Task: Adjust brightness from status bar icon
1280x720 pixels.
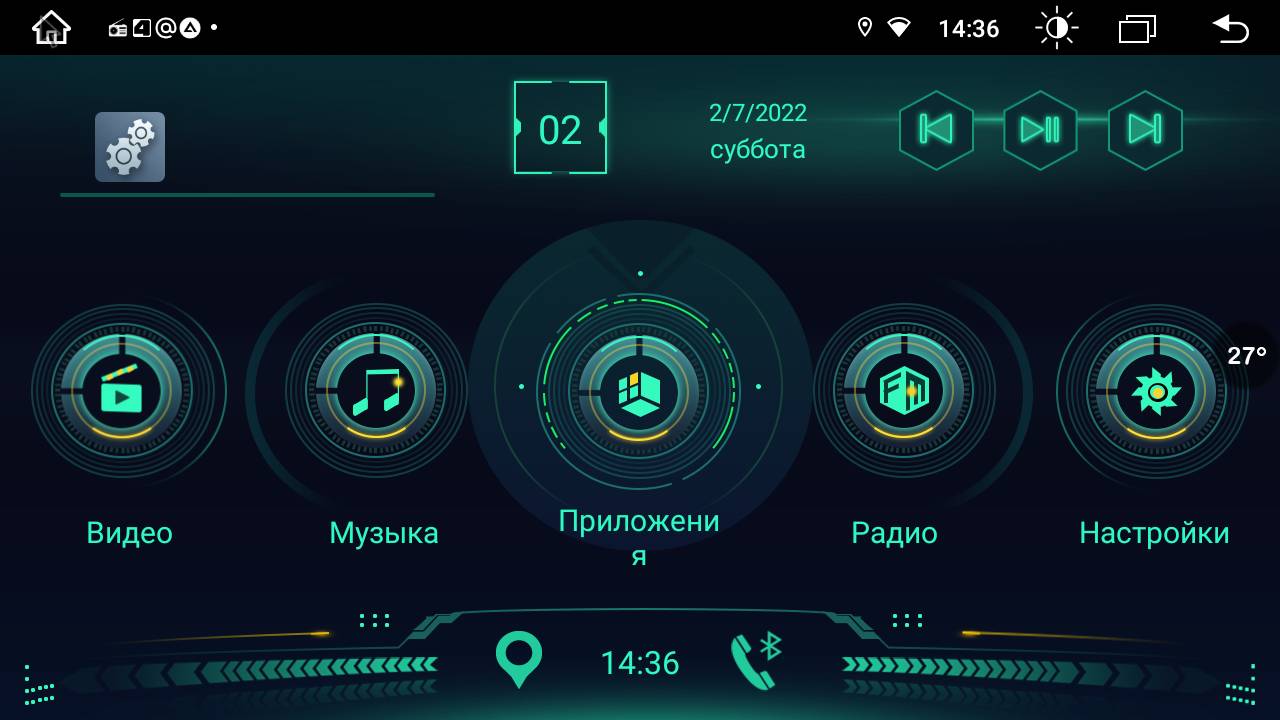Action: point(1056,28)
